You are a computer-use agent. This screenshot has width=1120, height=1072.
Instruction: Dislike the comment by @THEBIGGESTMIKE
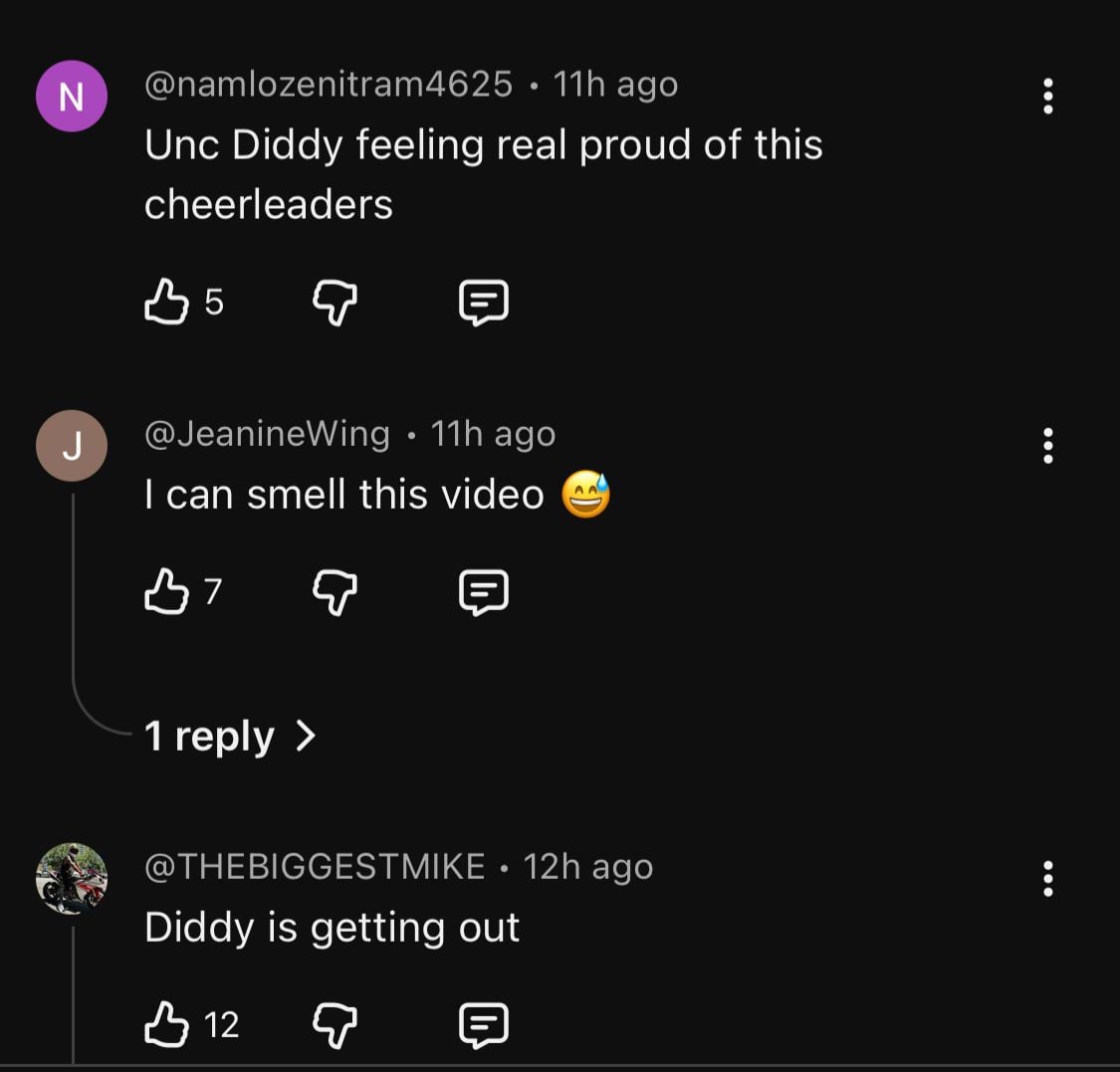pos(335,1024)
